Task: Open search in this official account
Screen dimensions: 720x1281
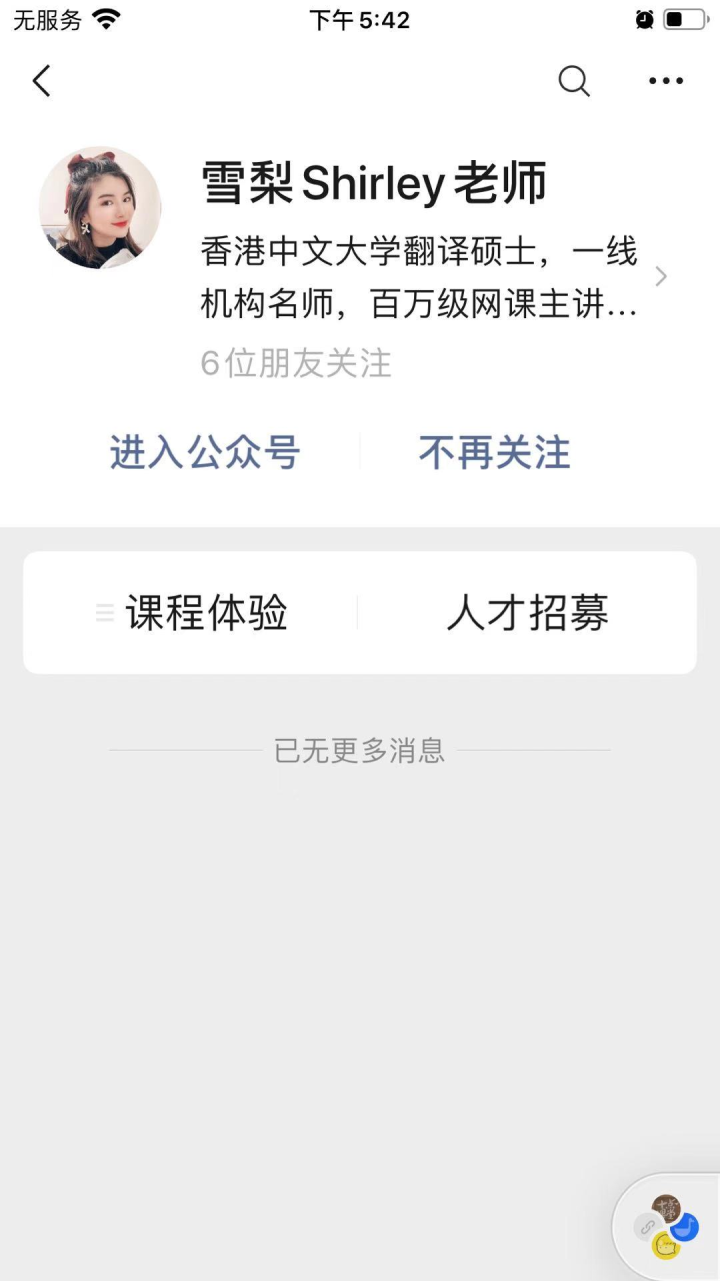Action: [574, 81]
